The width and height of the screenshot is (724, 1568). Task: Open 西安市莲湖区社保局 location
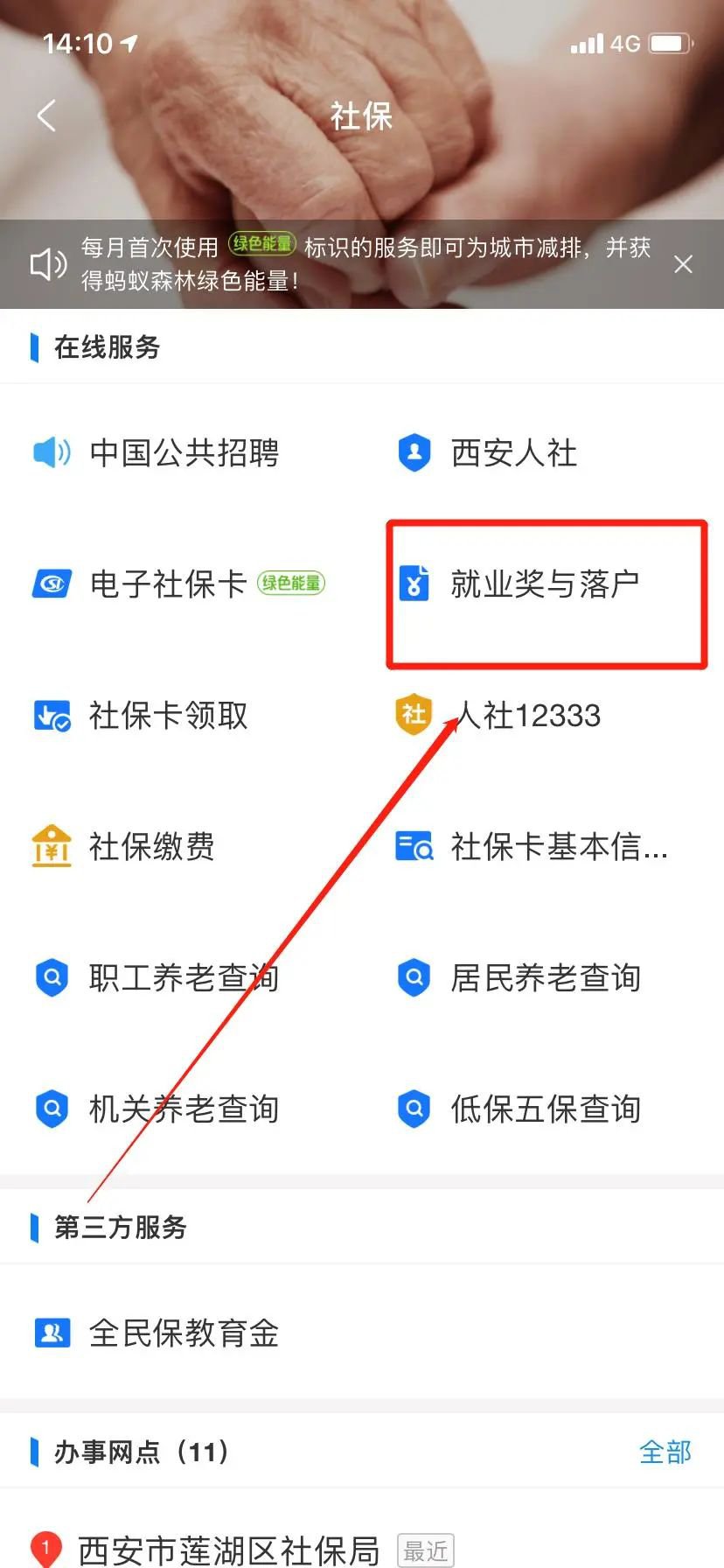(227, 1550)
